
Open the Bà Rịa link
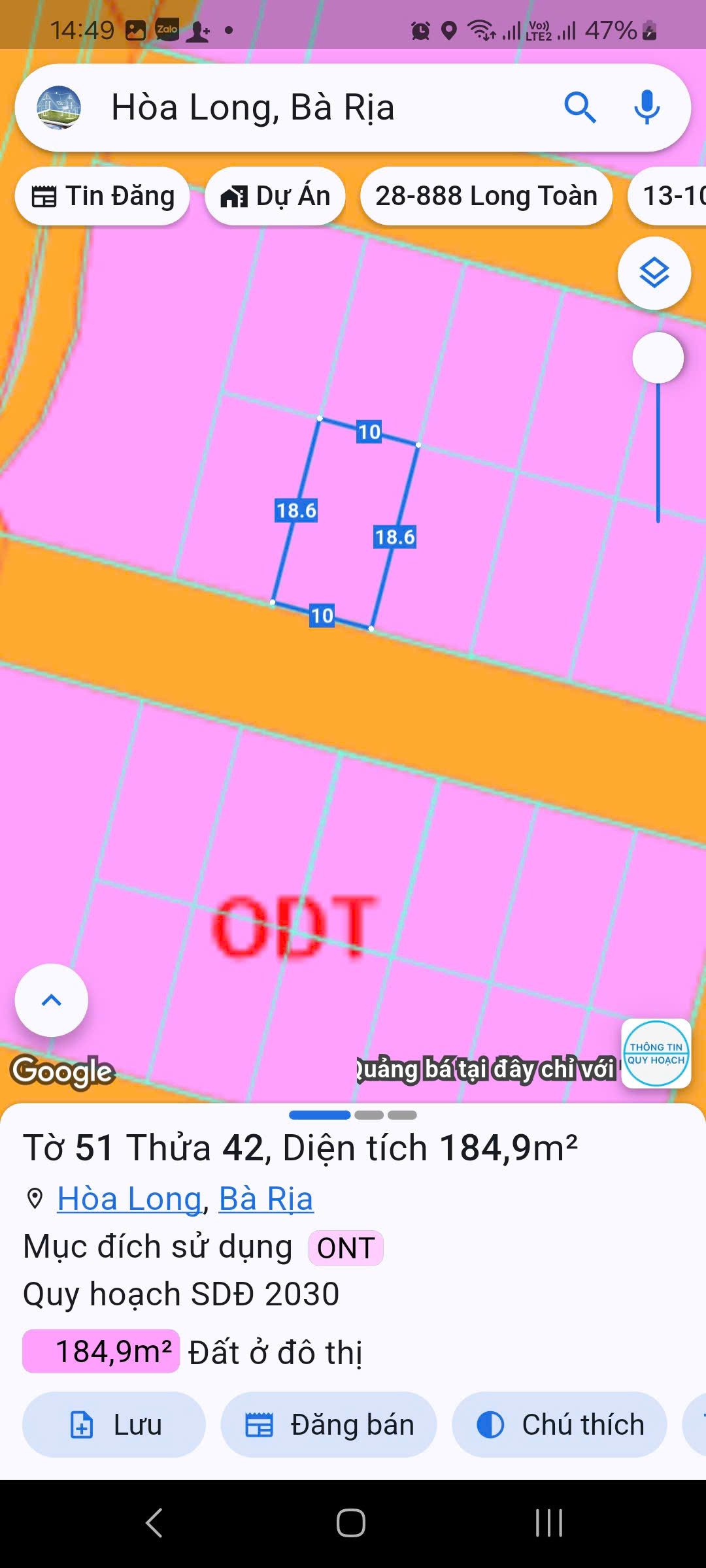coord(266,1199)
